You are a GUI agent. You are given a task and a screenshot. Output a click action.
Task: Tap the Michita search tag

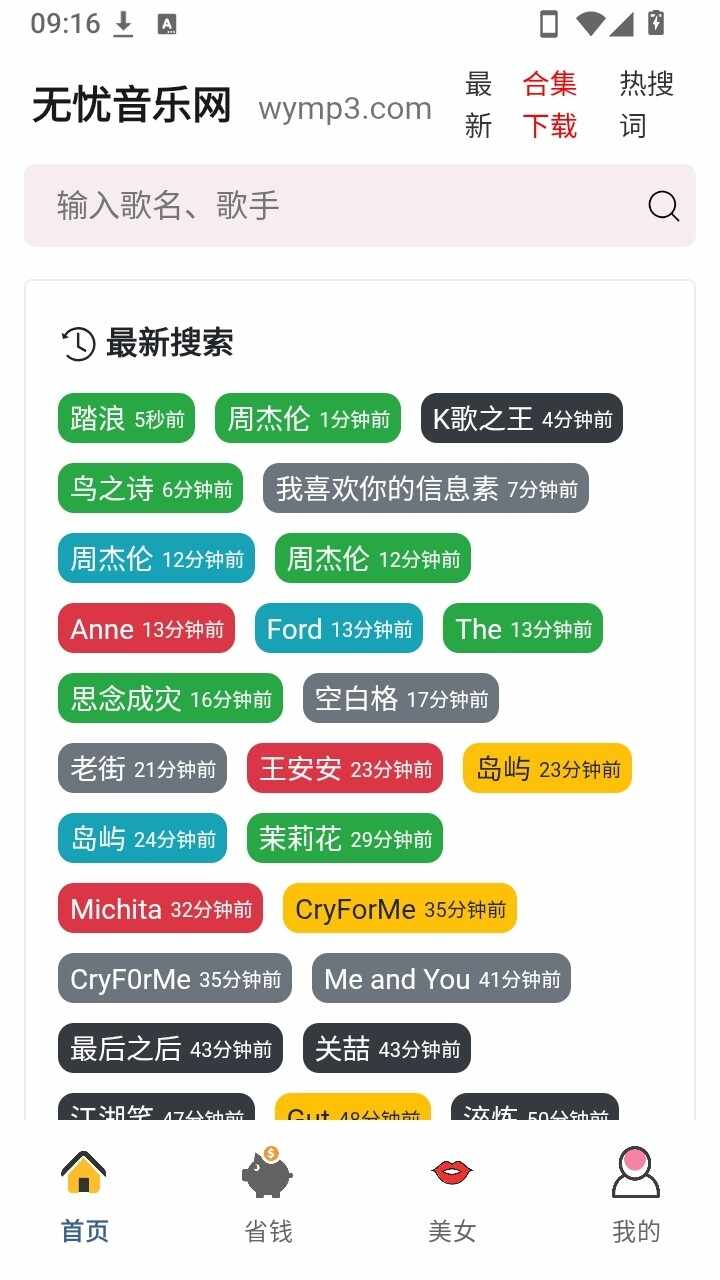pos(161,908)
